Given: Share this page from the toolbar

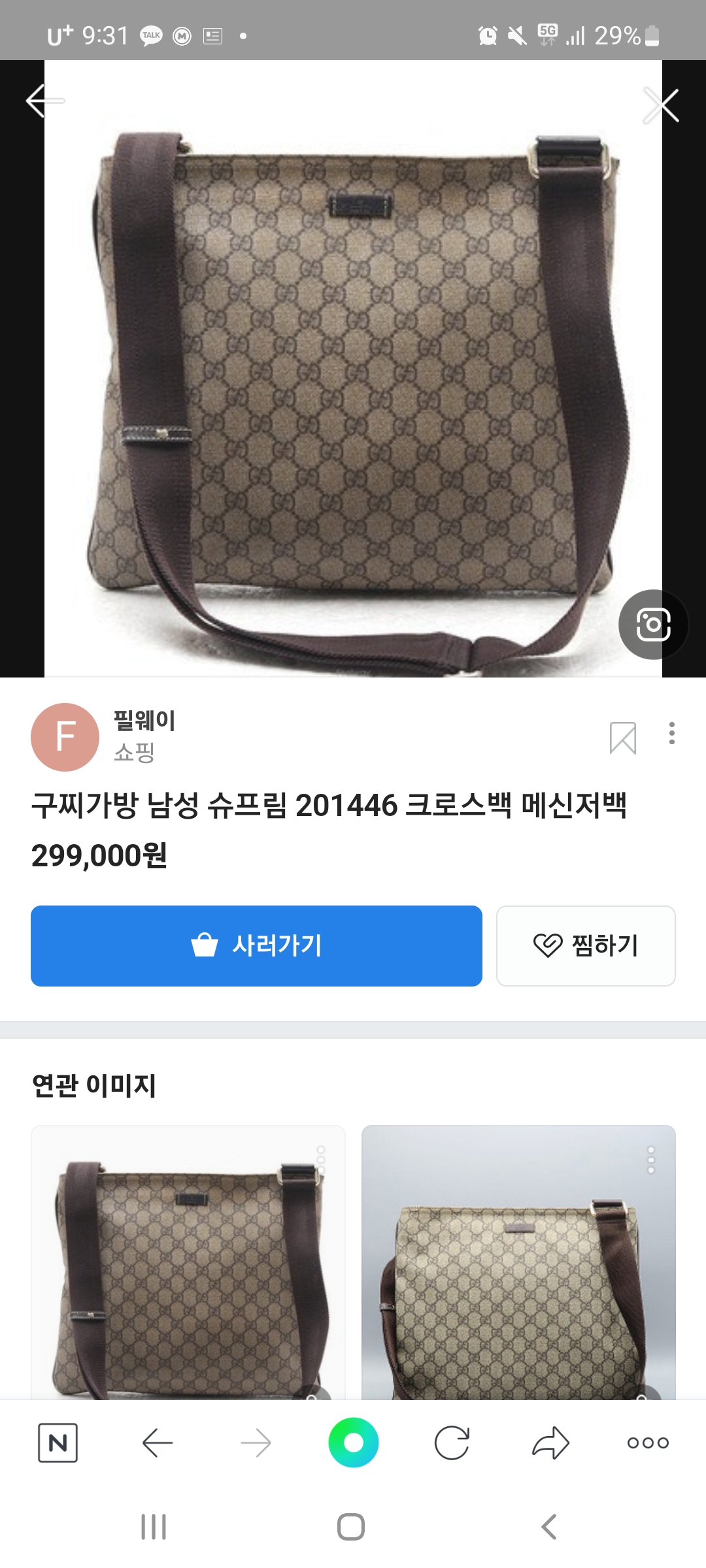Looking at the screenshot, I should click(550, 1443).
